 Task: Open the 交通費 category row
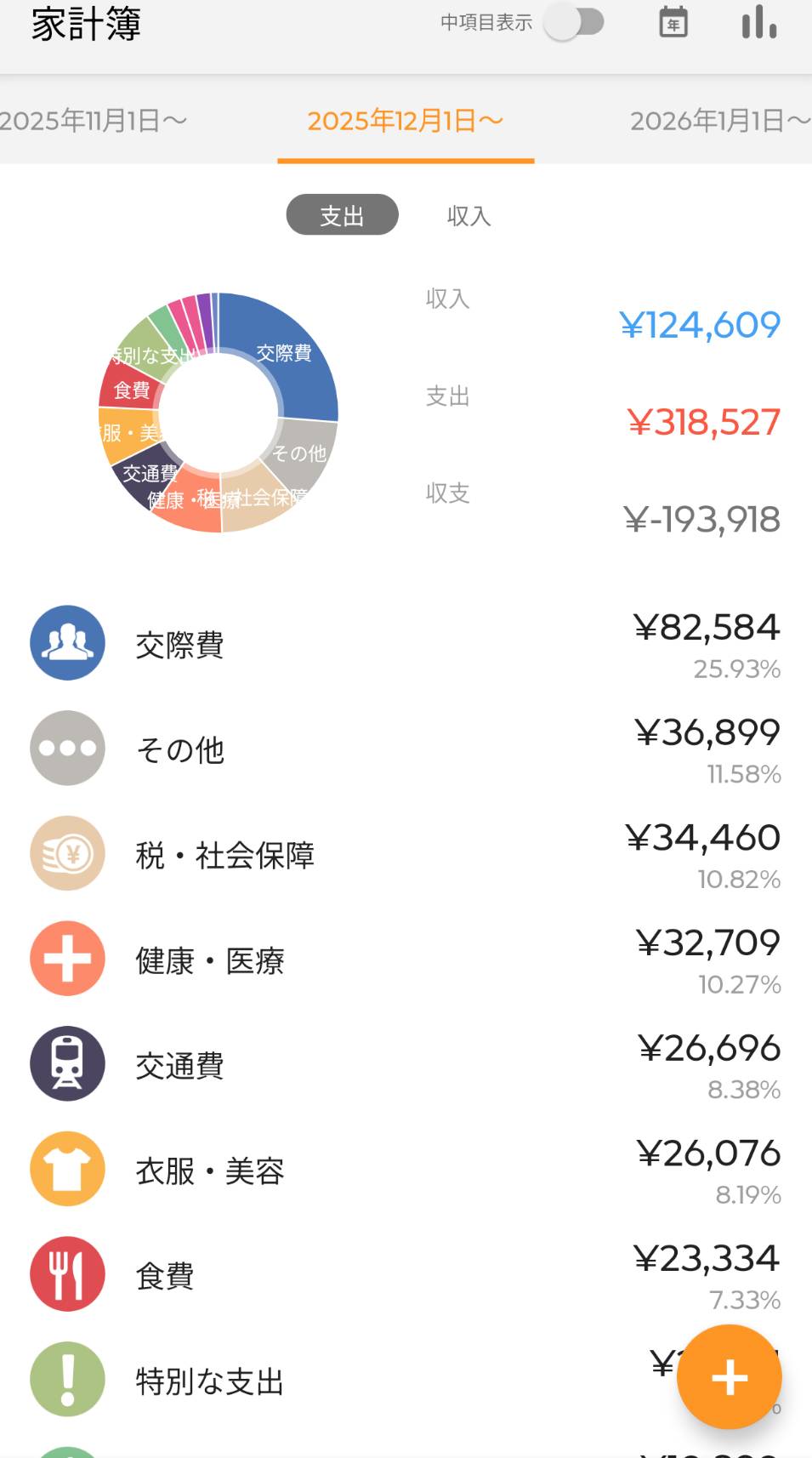pyautogui.click(x=406, y=1065)
